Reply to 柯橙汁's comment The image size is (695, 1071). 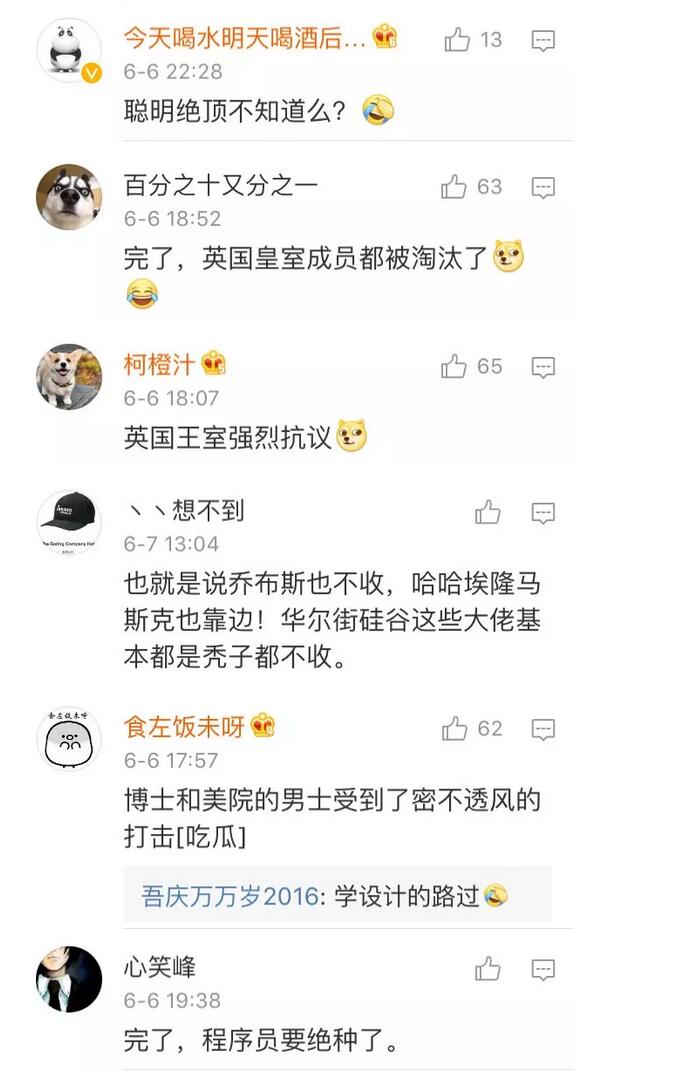tap(543, 367)
